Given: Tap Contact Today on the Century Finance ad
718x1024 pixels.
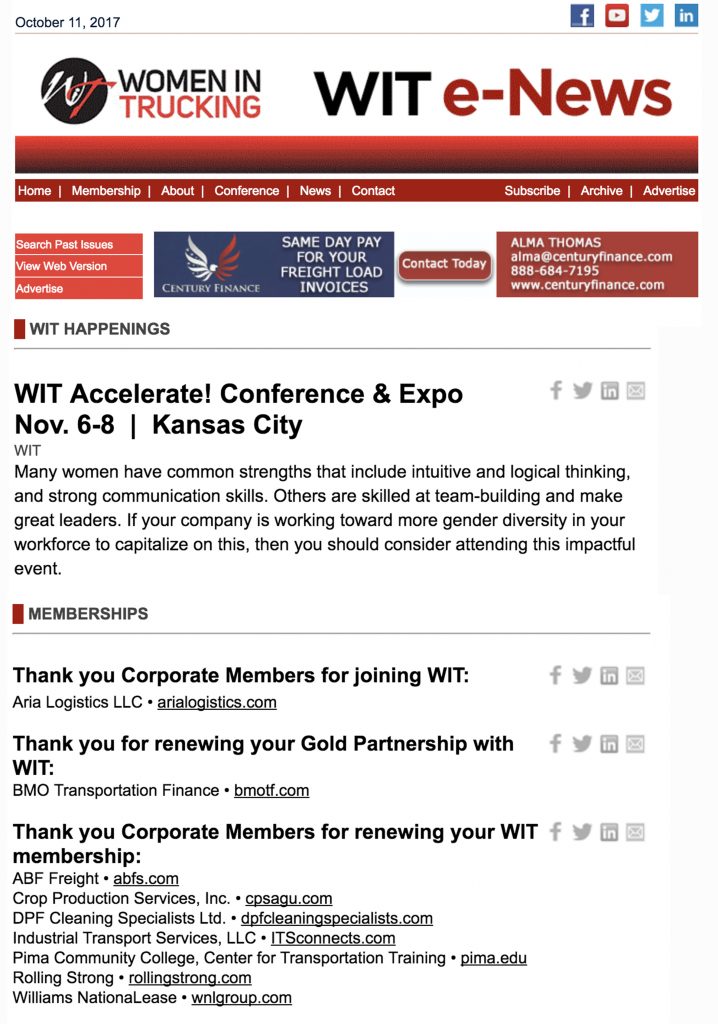Looking at the screenshot, I should tap(444, 264).
